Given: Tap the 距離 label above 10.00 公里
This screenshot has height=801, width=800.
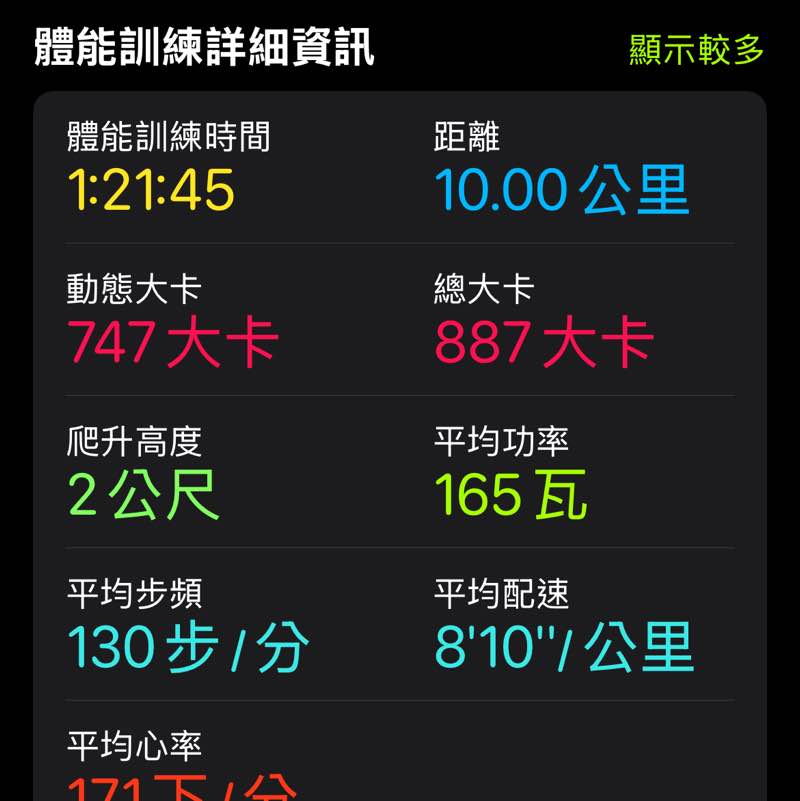Looking at the screenshot, I should [x=464, y=137].
